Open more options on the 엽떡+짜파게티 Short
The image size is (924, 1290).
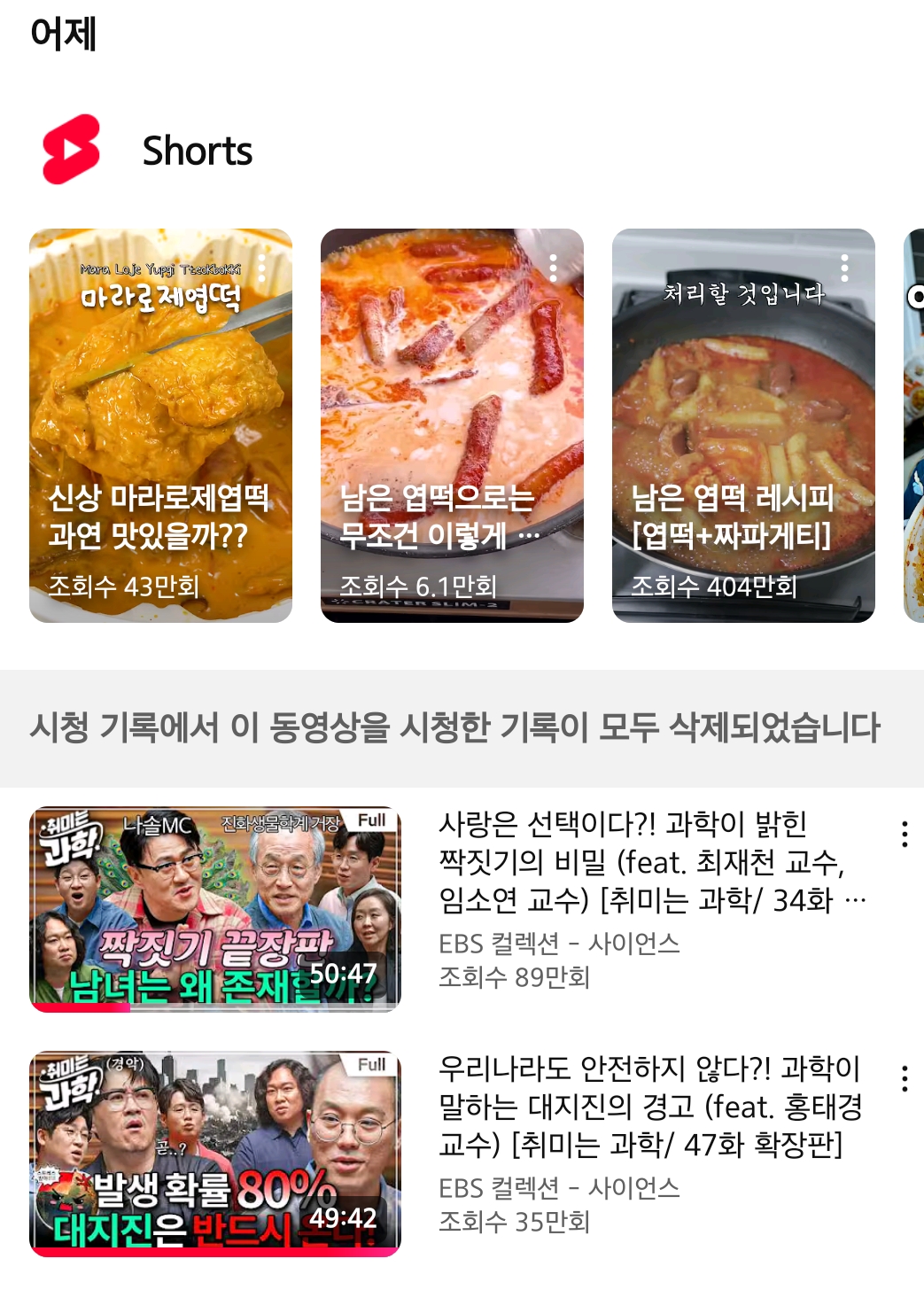coord(844,268)
